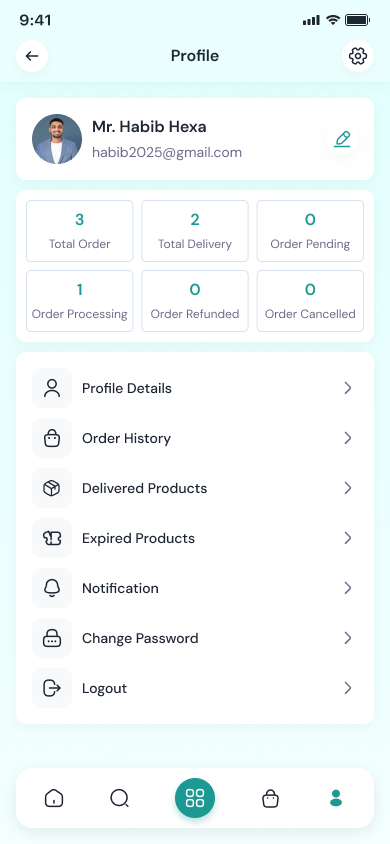This screenshot has width=390, height=844.
Task: Edit profile with the pencil icon
Action: (342, 139)
